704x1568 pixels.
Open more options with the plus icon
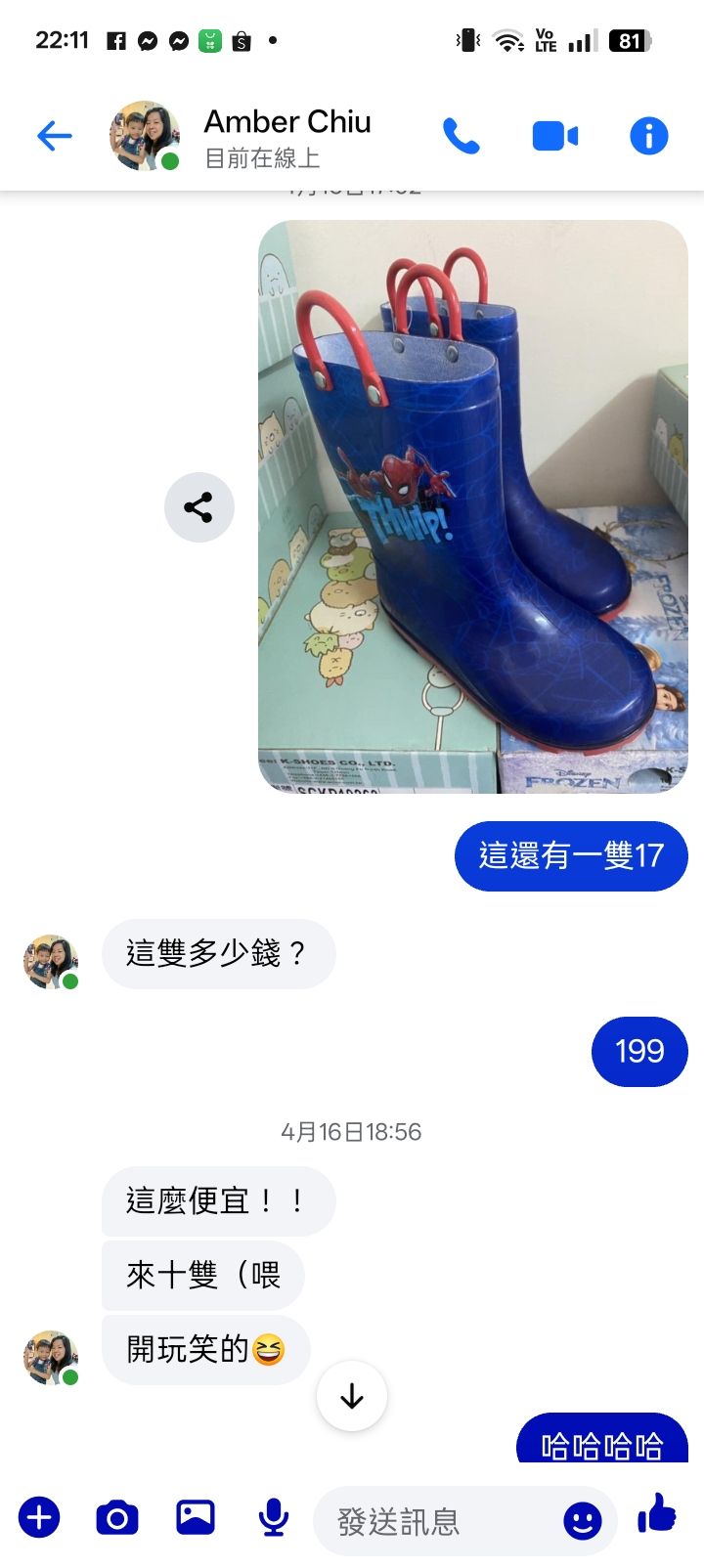[39, 1517]
